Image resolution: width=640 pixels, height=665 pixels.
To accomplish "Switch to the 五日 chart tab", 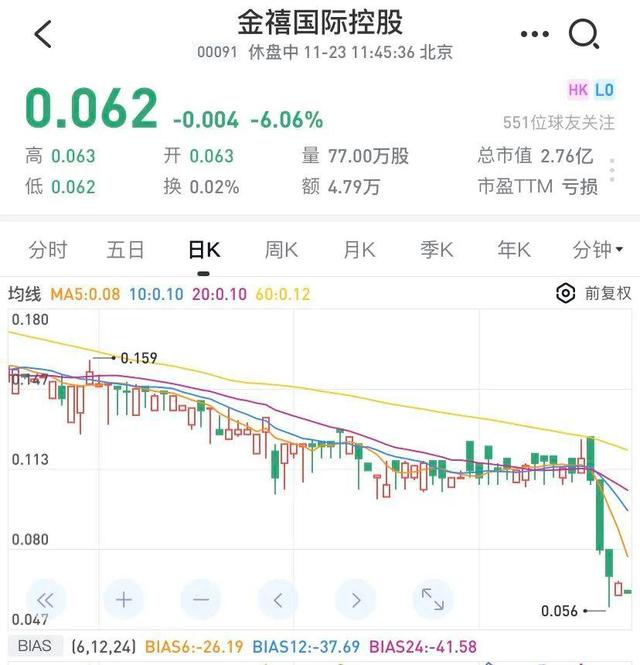I will 125,250.
